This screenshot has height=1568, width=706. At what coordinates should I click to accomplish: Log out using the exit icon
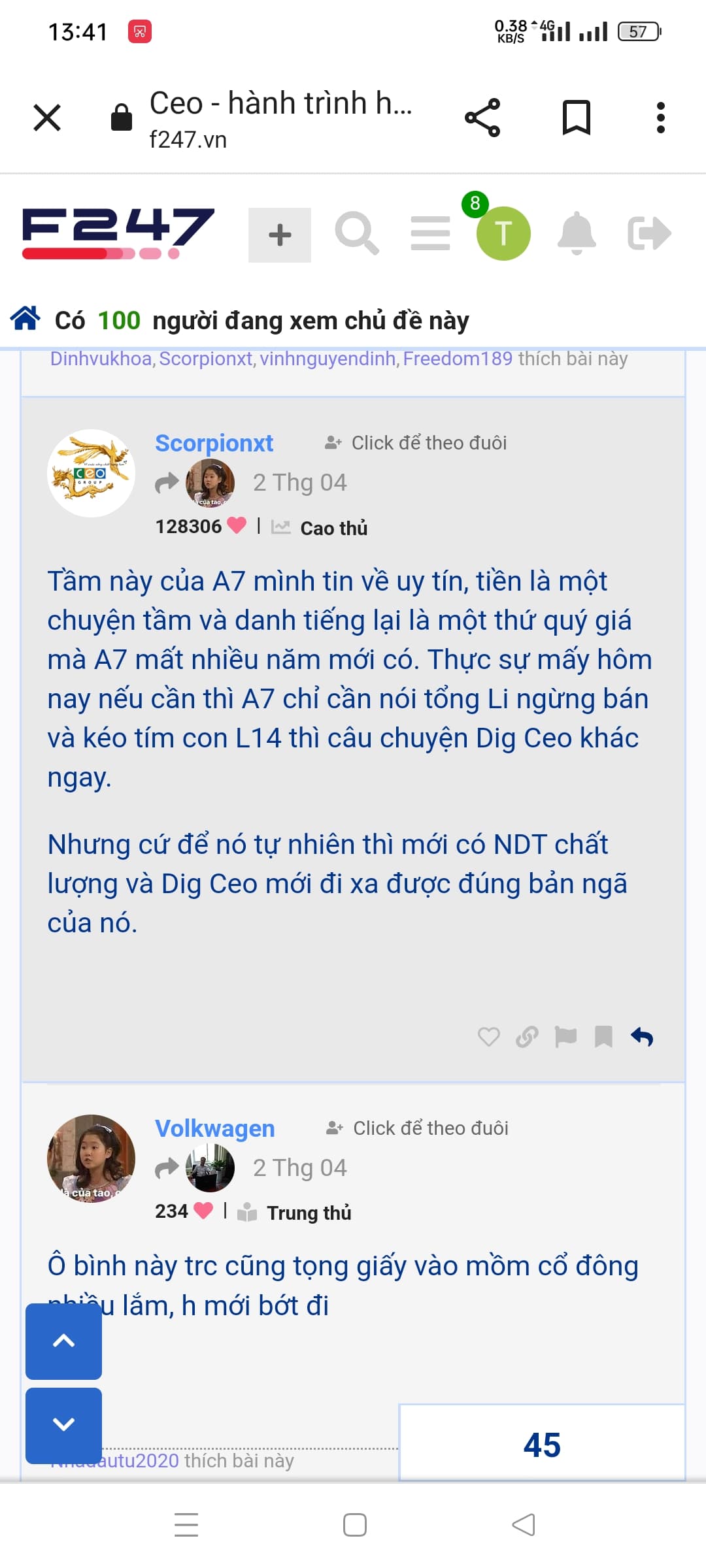pyautogui.click(x=648, y=233)
